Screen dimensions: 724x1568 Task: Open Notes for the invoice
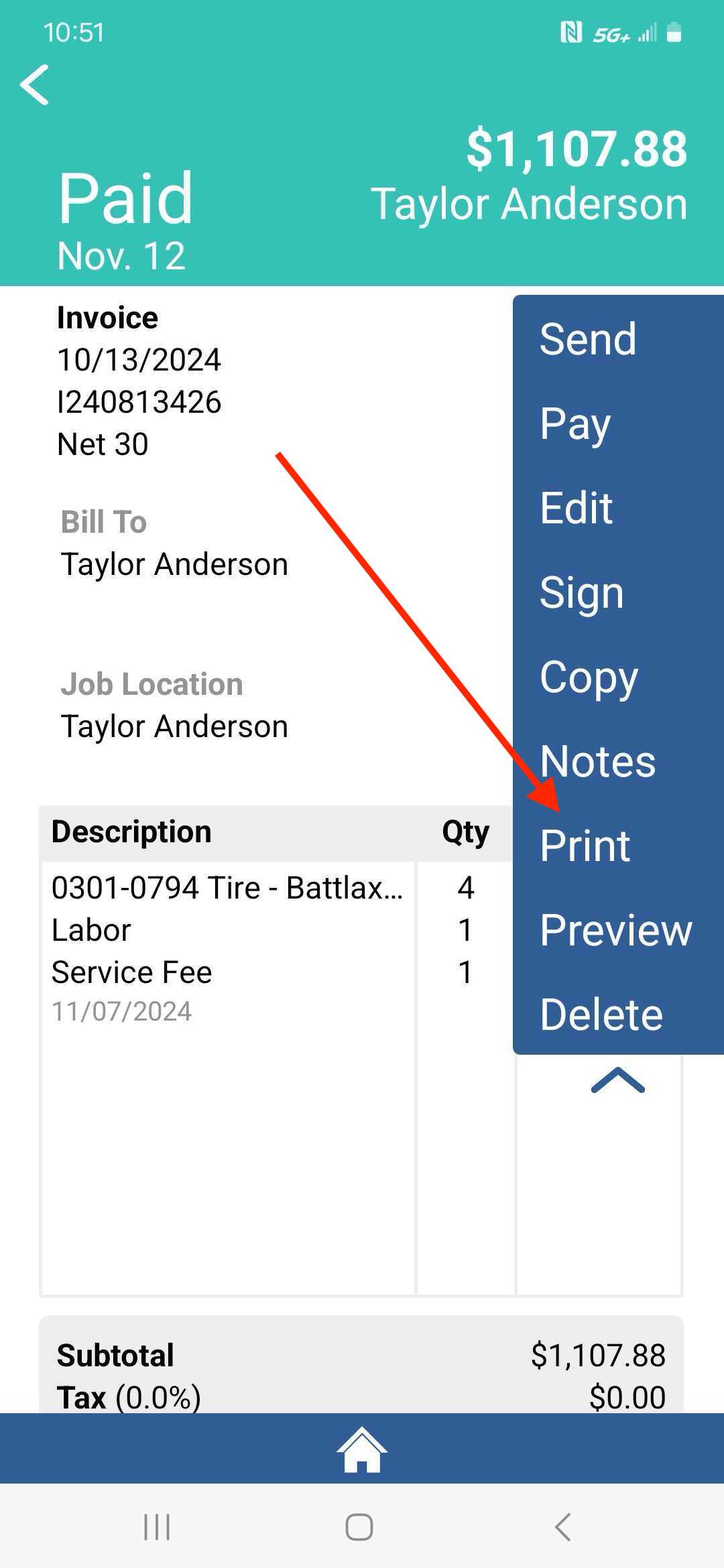point(597,762)
